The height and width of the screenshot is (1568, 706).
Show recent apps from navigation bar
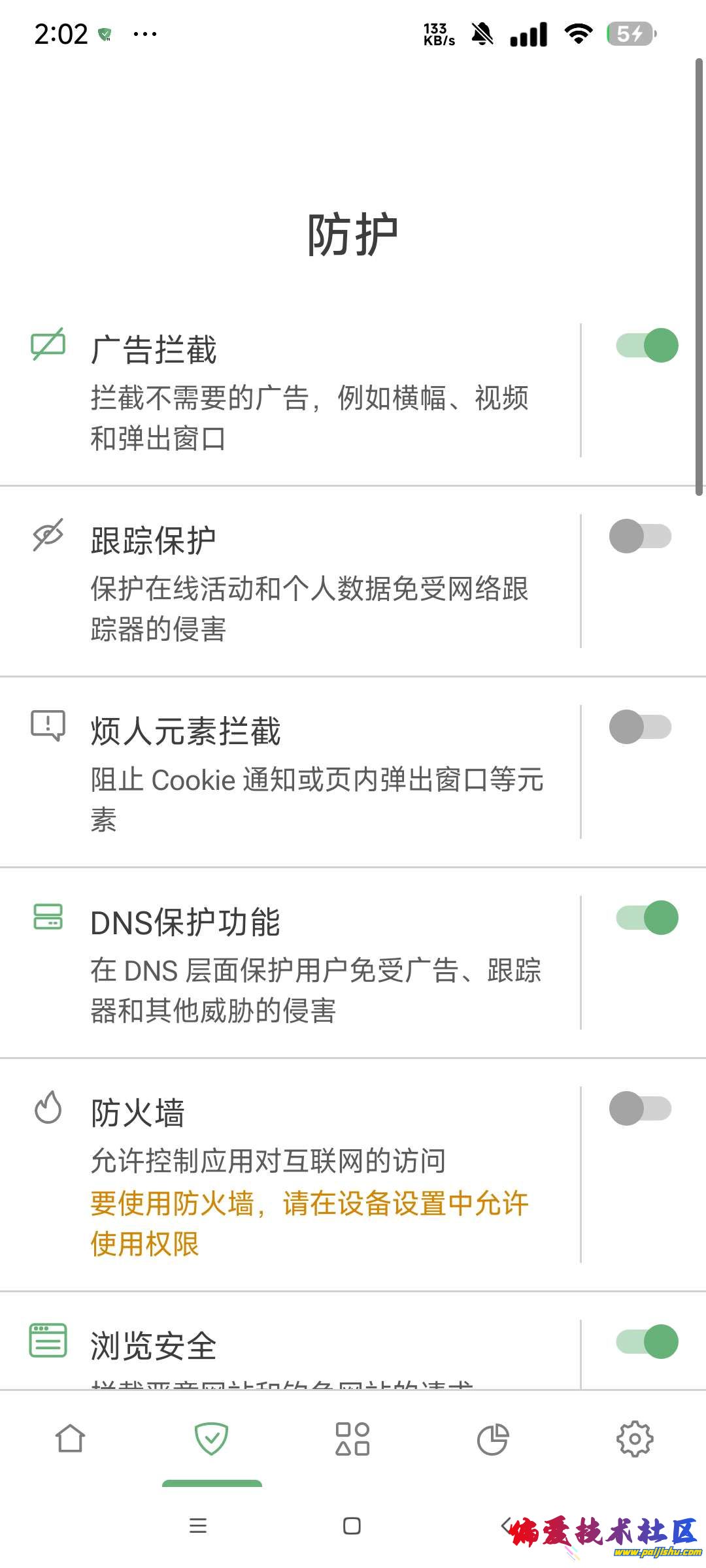pyautogui.click(x=198, y=1526)
